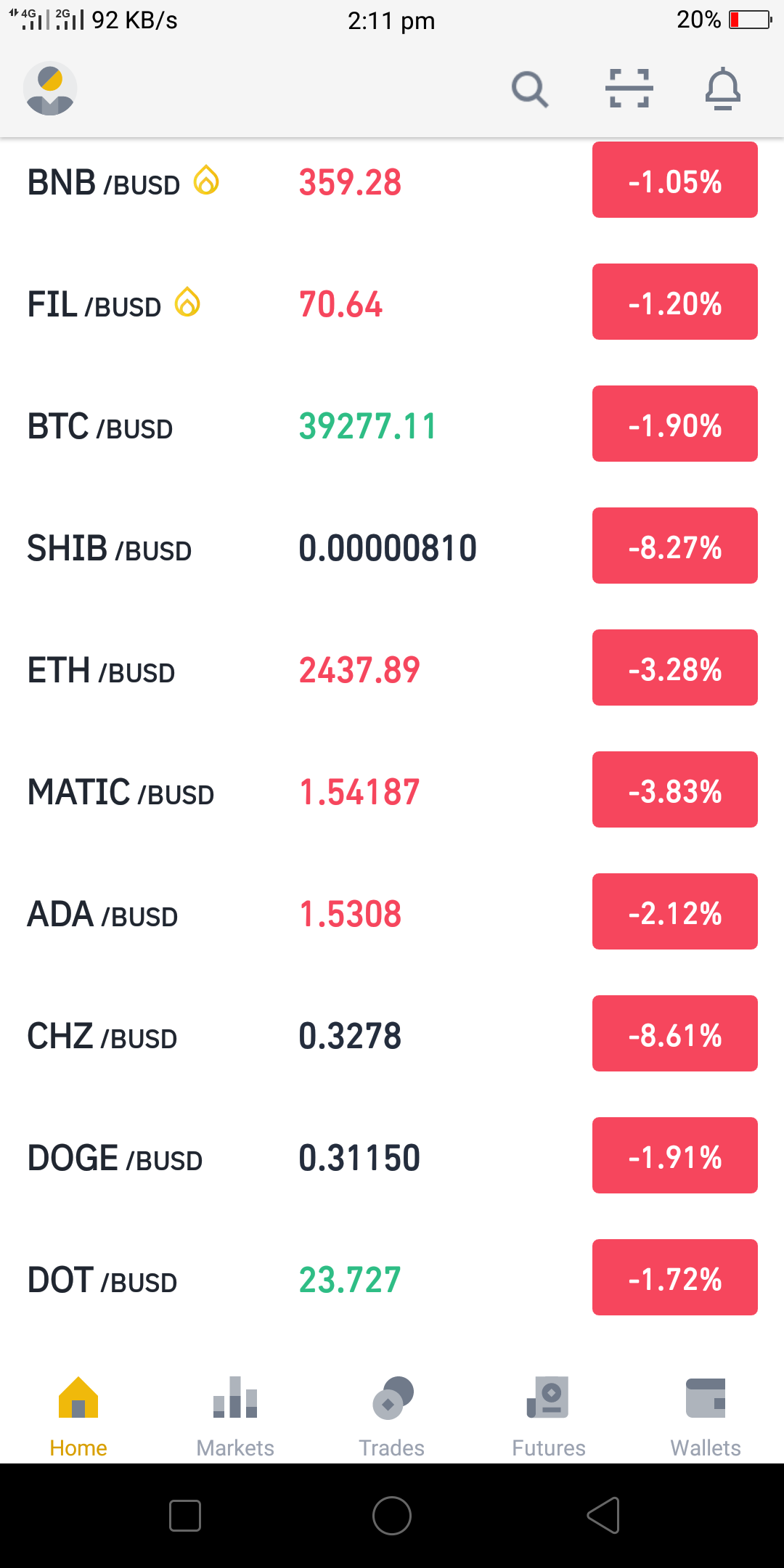Screen dimensions: 784x1568
Task: Open the notifications bell
Action: click(723, 89)
